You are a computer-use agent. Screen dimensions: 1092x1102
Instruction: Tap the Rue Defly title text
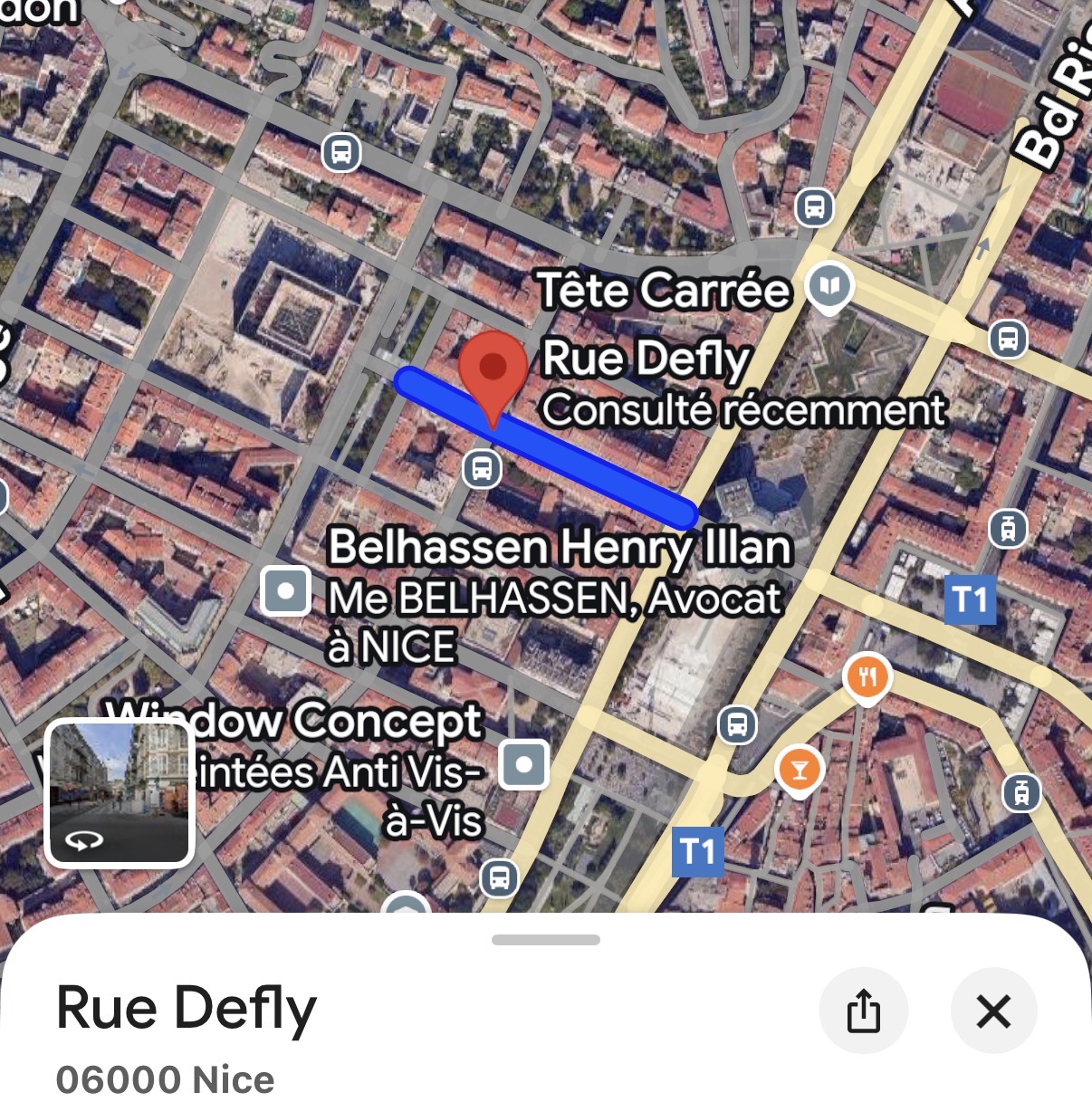(185, 1005)
